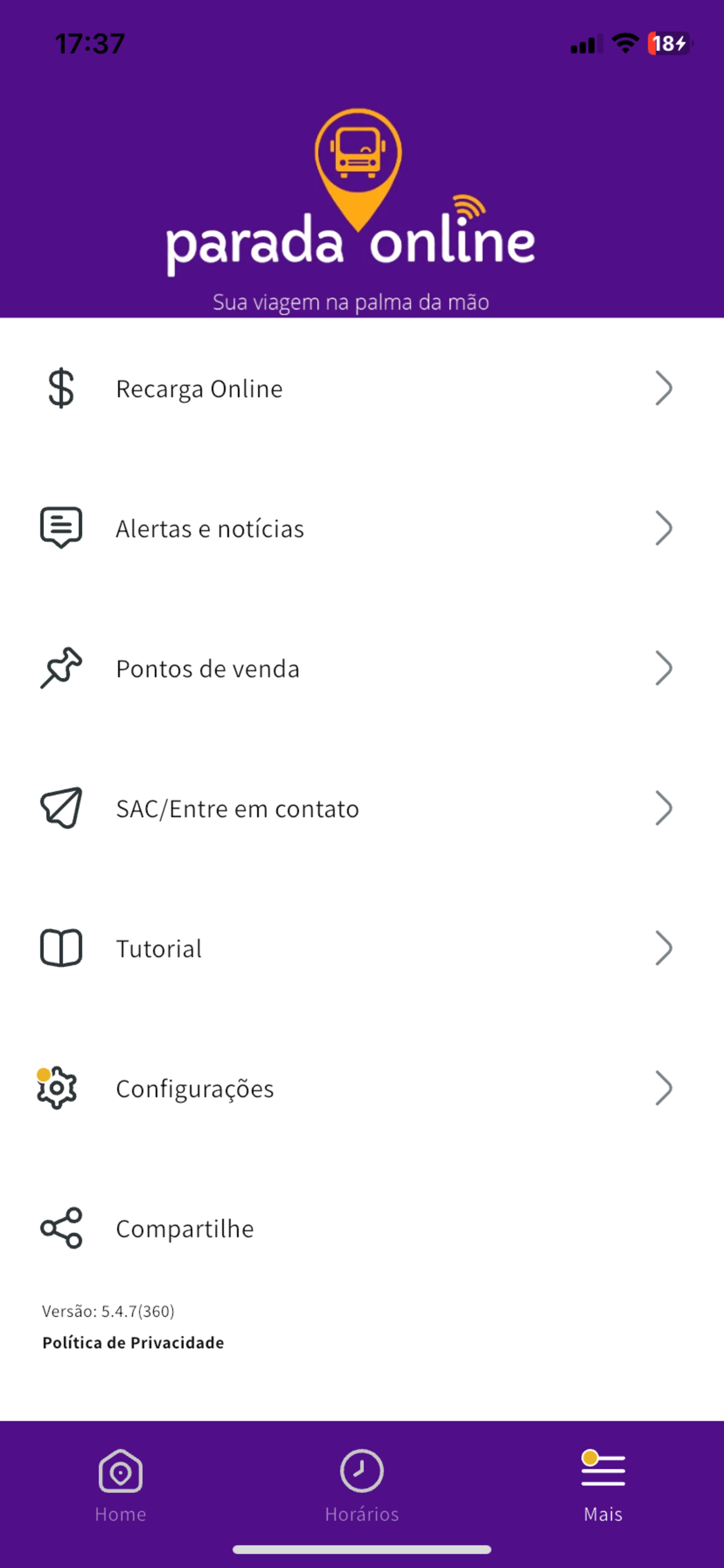Screen dimensions: 724x1568
Task: Open SAC/Entre em contato
Action: click(362, 808)
